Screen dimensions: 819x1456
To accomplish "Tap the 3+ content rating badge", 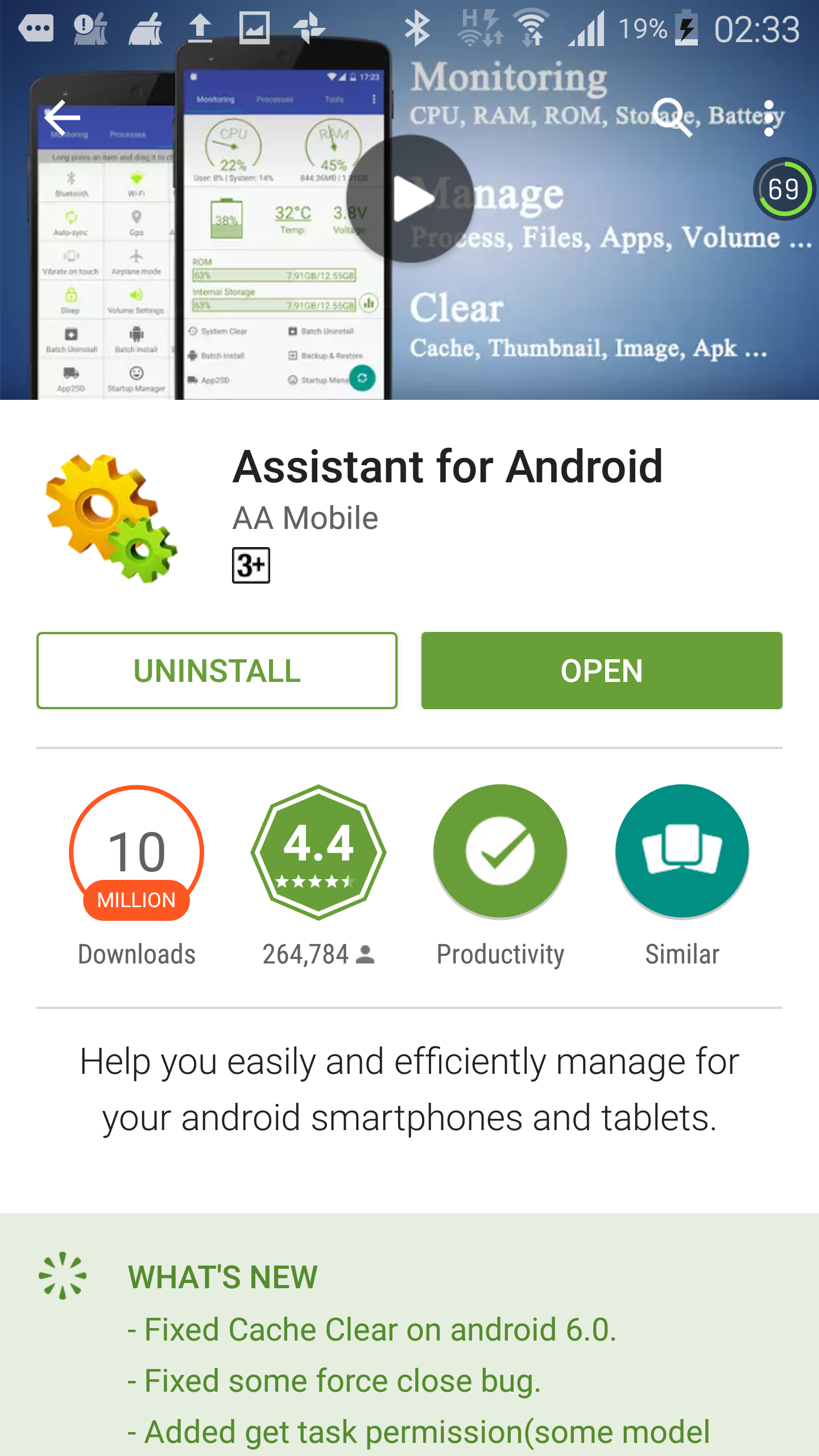I will 251,565.
